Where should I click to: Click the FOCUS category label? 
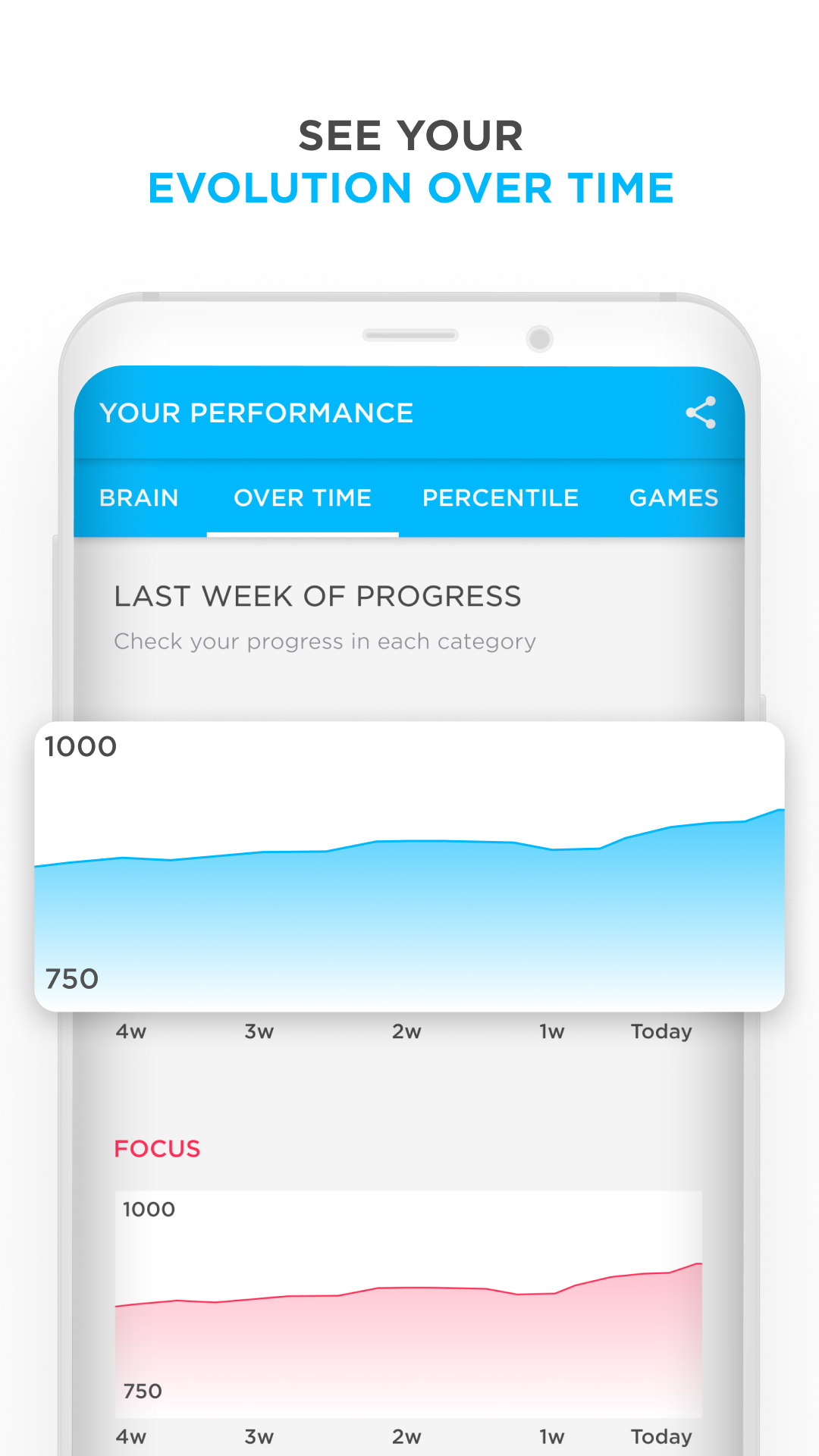pyautogui.click(x=157, y=1149)
